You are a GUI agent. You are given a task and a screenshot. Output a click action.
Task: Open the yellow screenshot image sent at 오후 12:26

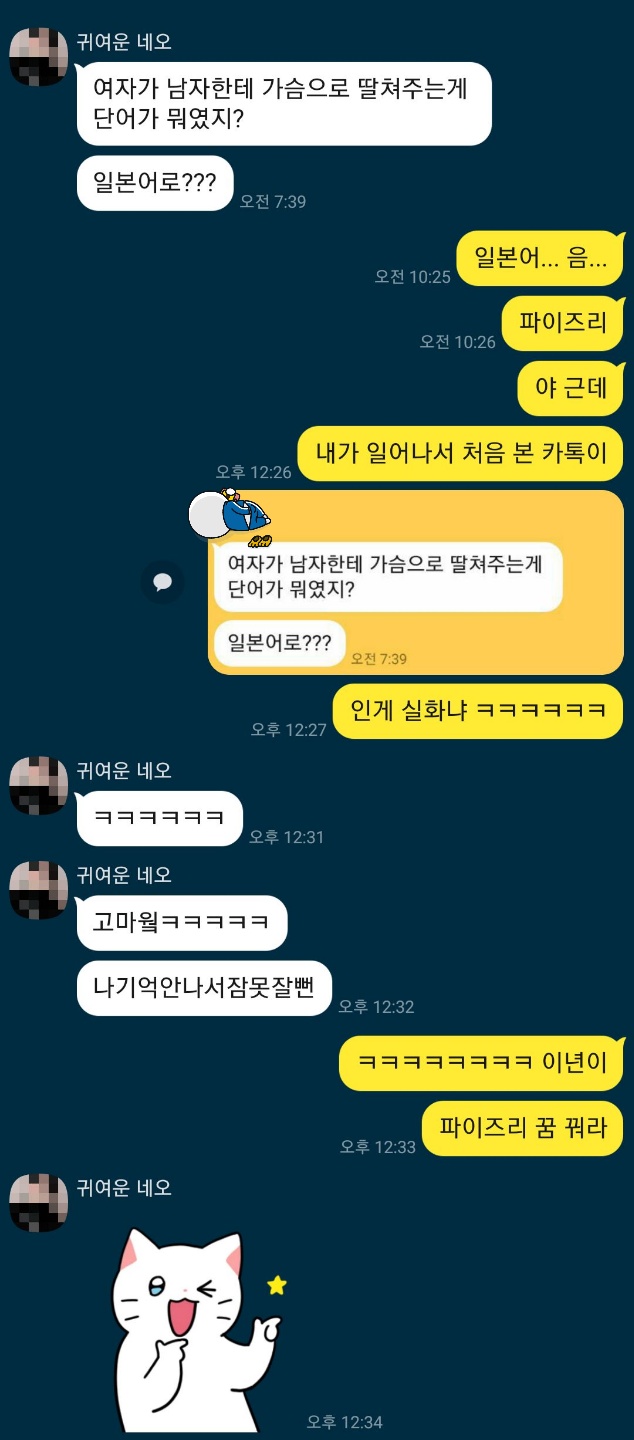[x=415, y=582]
